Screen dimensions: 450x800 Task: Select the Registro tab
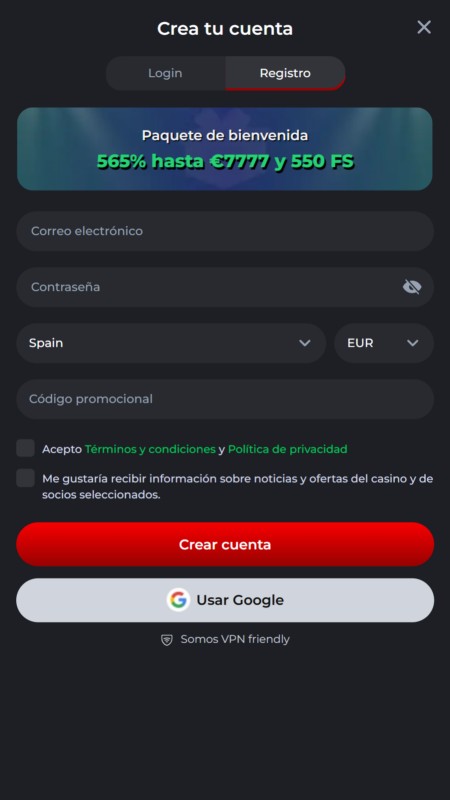click(x=285, y=73)
